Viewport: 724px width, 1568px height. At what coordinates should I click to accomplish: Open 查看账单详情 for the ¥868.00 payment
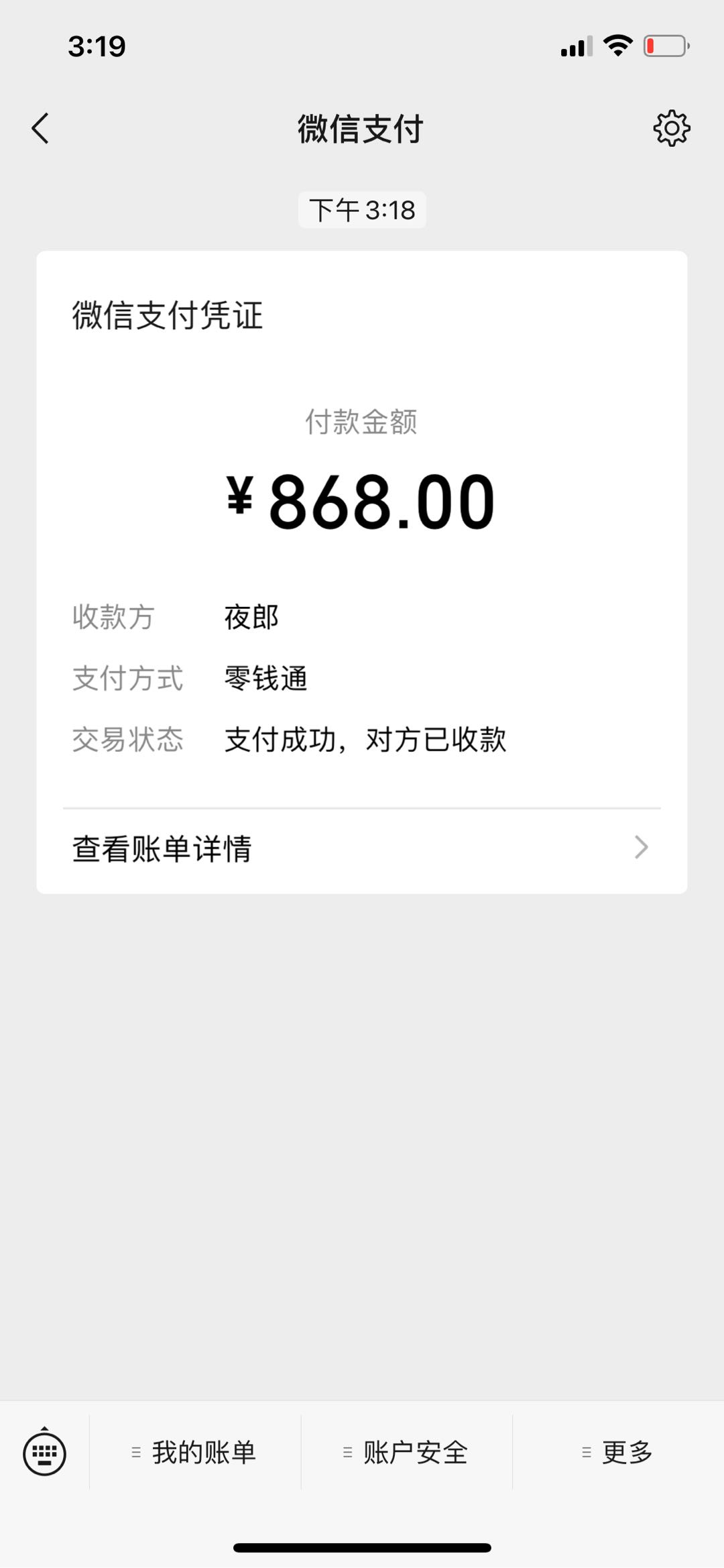point(362,848)
